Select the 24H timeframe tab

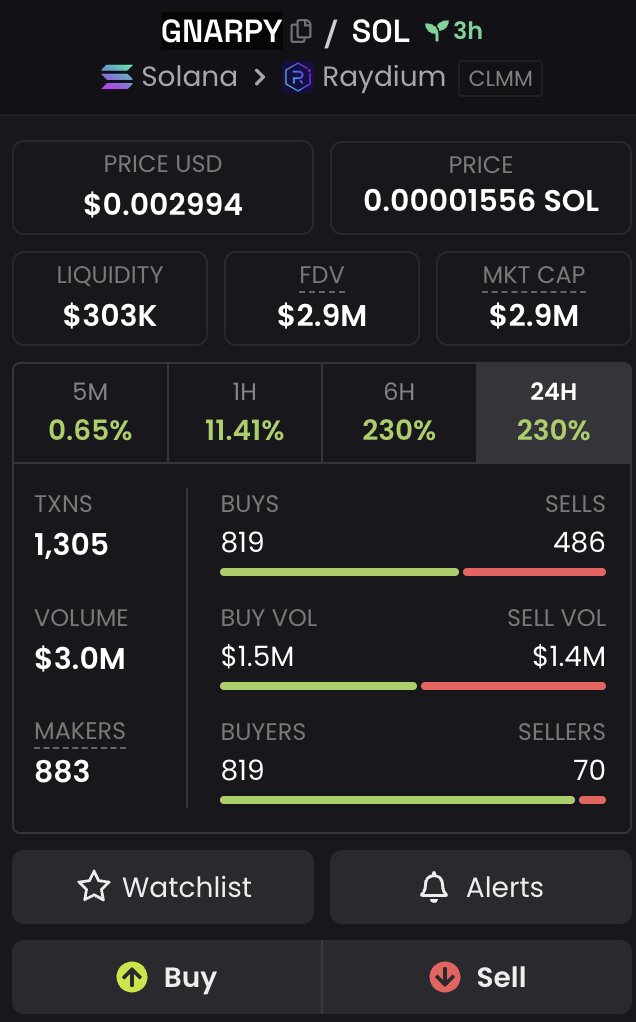click(x=553, y=412)
